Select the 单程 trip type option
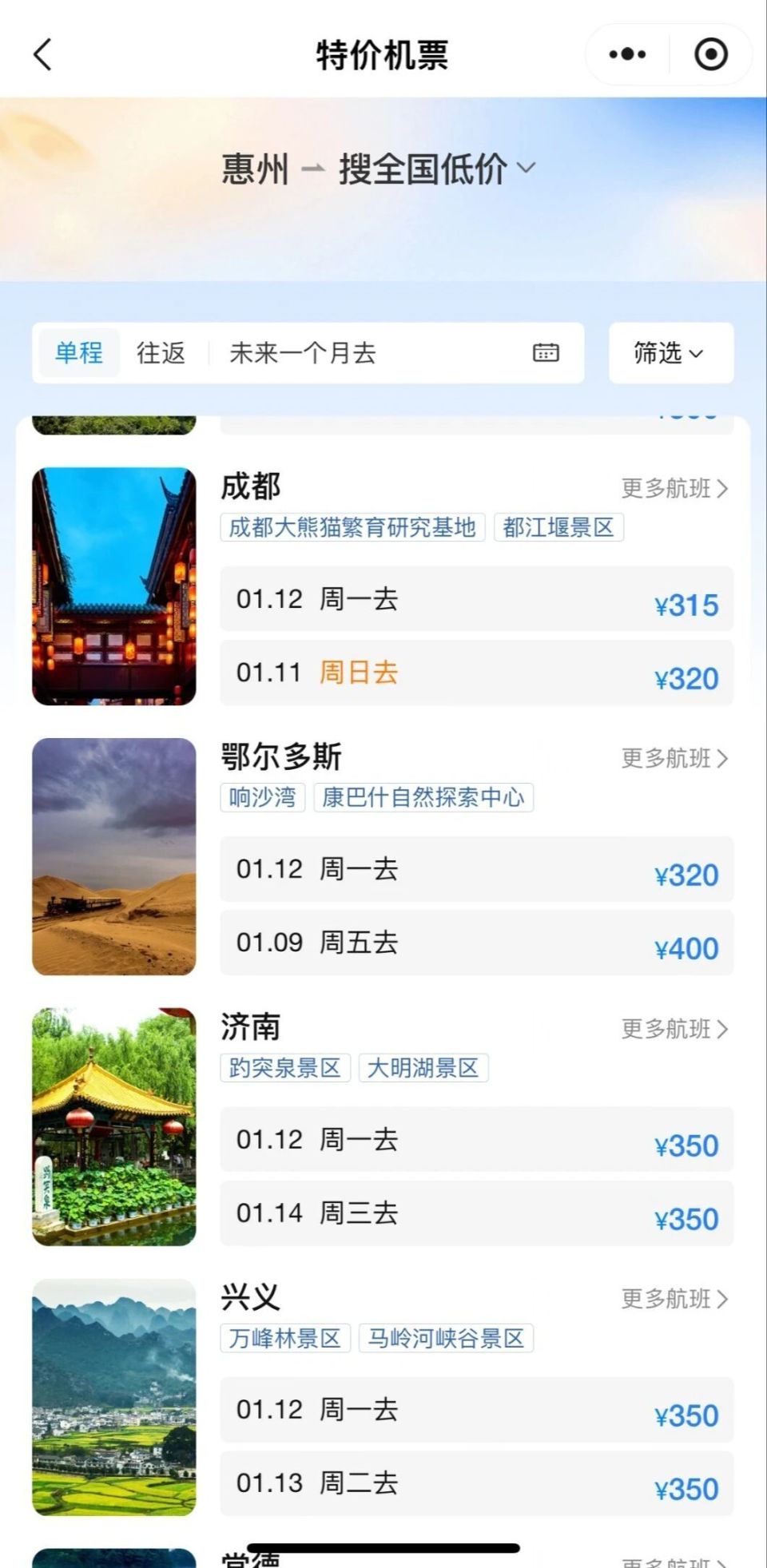This screenshot has height=1568, width=767. 77,352
